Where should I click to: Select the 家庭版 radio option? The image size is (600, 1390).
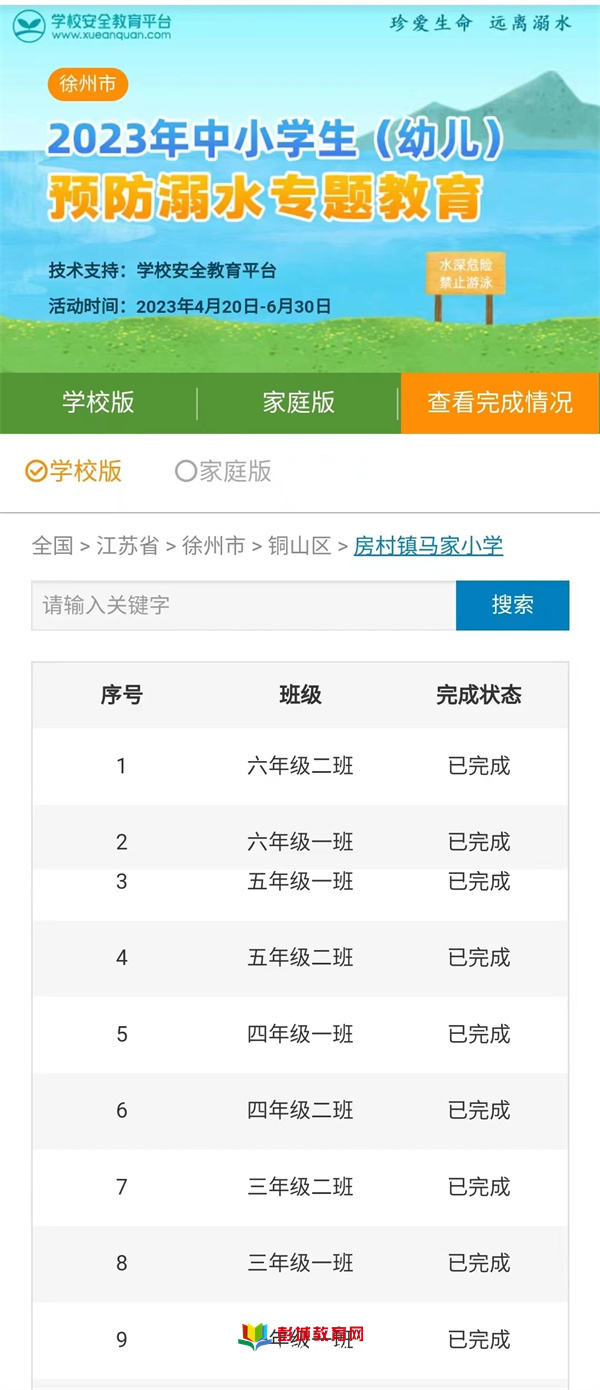coord(223,471)
